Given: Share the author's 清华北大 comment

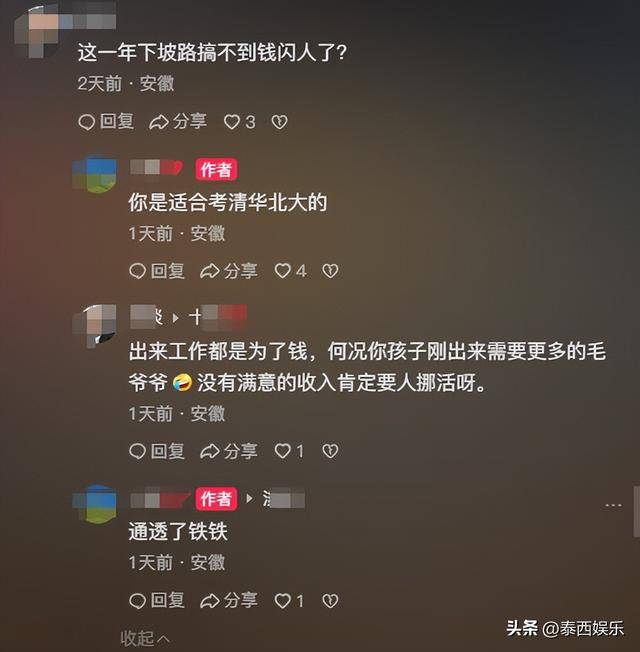Looking at the screenshot, I should 229,270.
